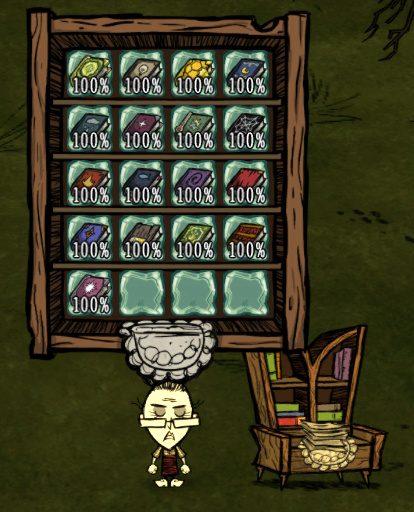Choose the rain cloud book
The height and width of the screenshot is (512, 414).
(90, 129)
